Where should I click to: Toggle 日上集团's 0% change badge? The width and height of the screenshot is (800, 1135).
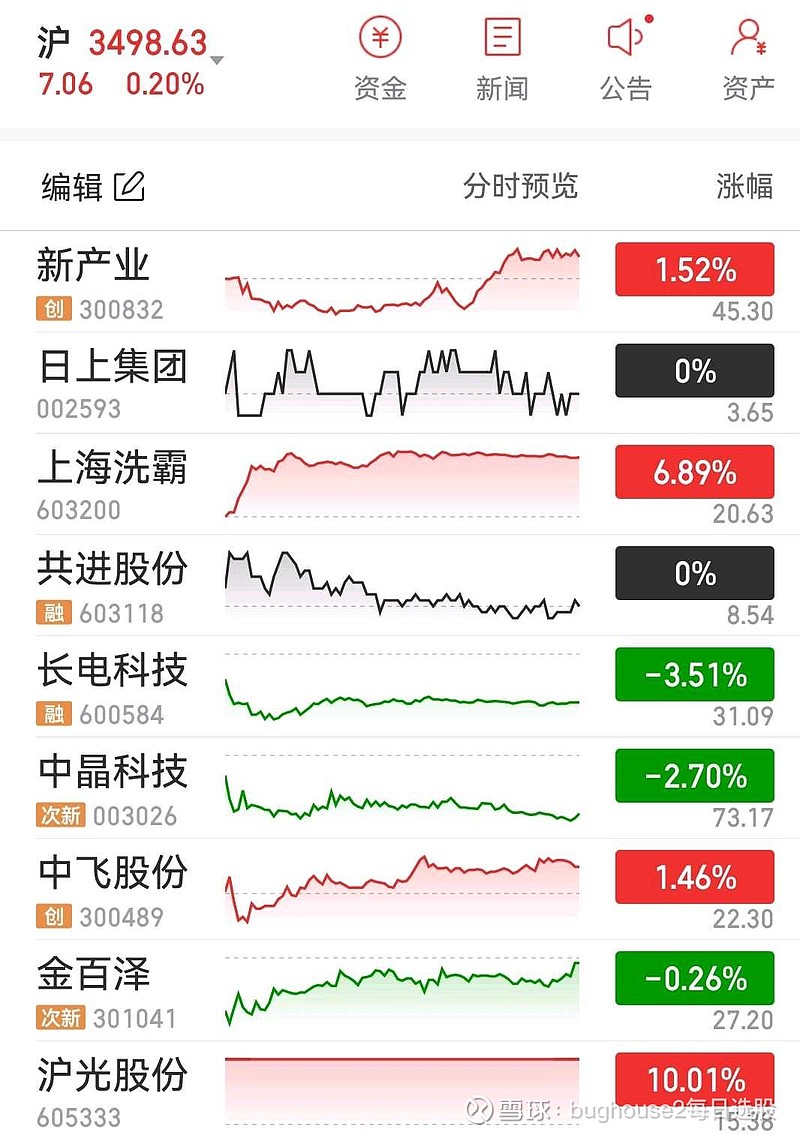tap(694, 370)
